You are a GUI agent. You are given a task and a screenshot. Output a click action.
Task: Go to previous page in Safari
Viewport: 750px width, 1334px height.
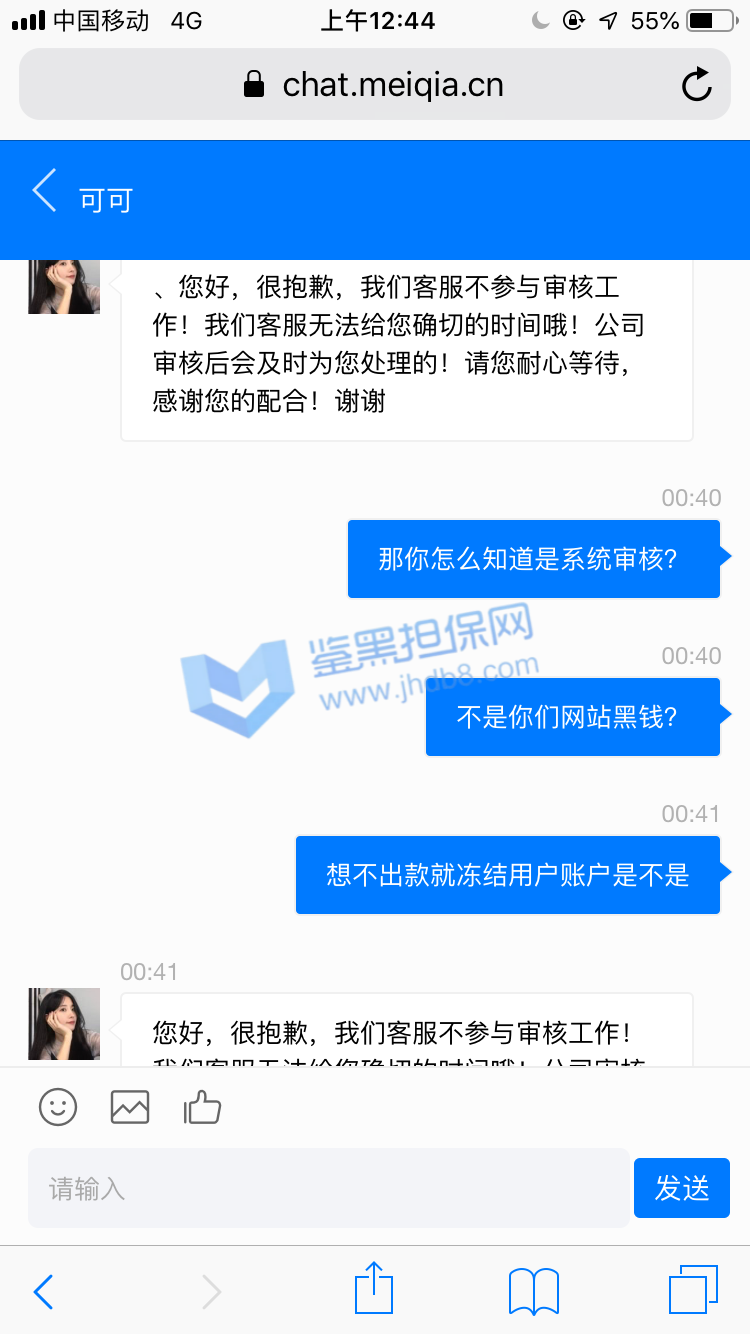click(x=43, y=1292)
